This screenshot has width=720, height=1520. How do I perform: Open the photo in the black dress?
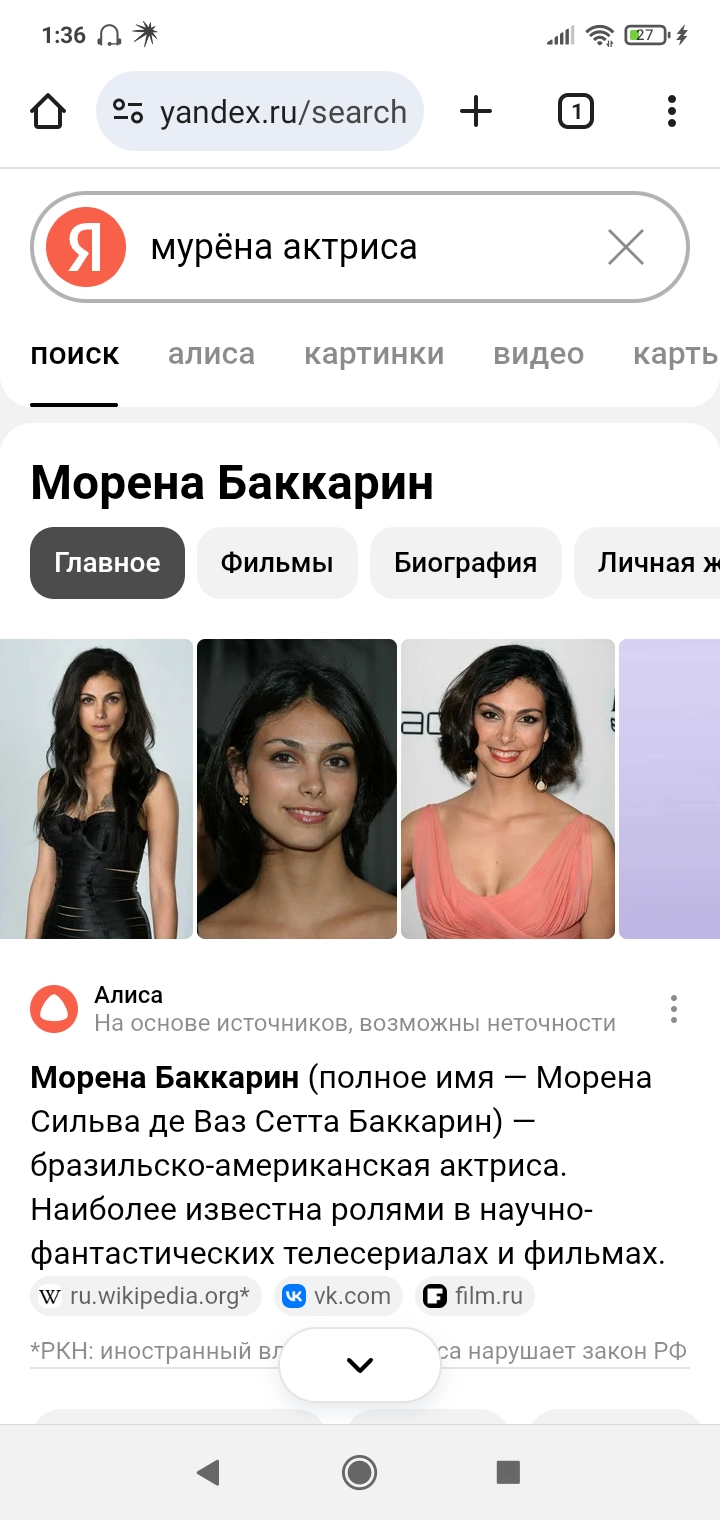point(96,789)
